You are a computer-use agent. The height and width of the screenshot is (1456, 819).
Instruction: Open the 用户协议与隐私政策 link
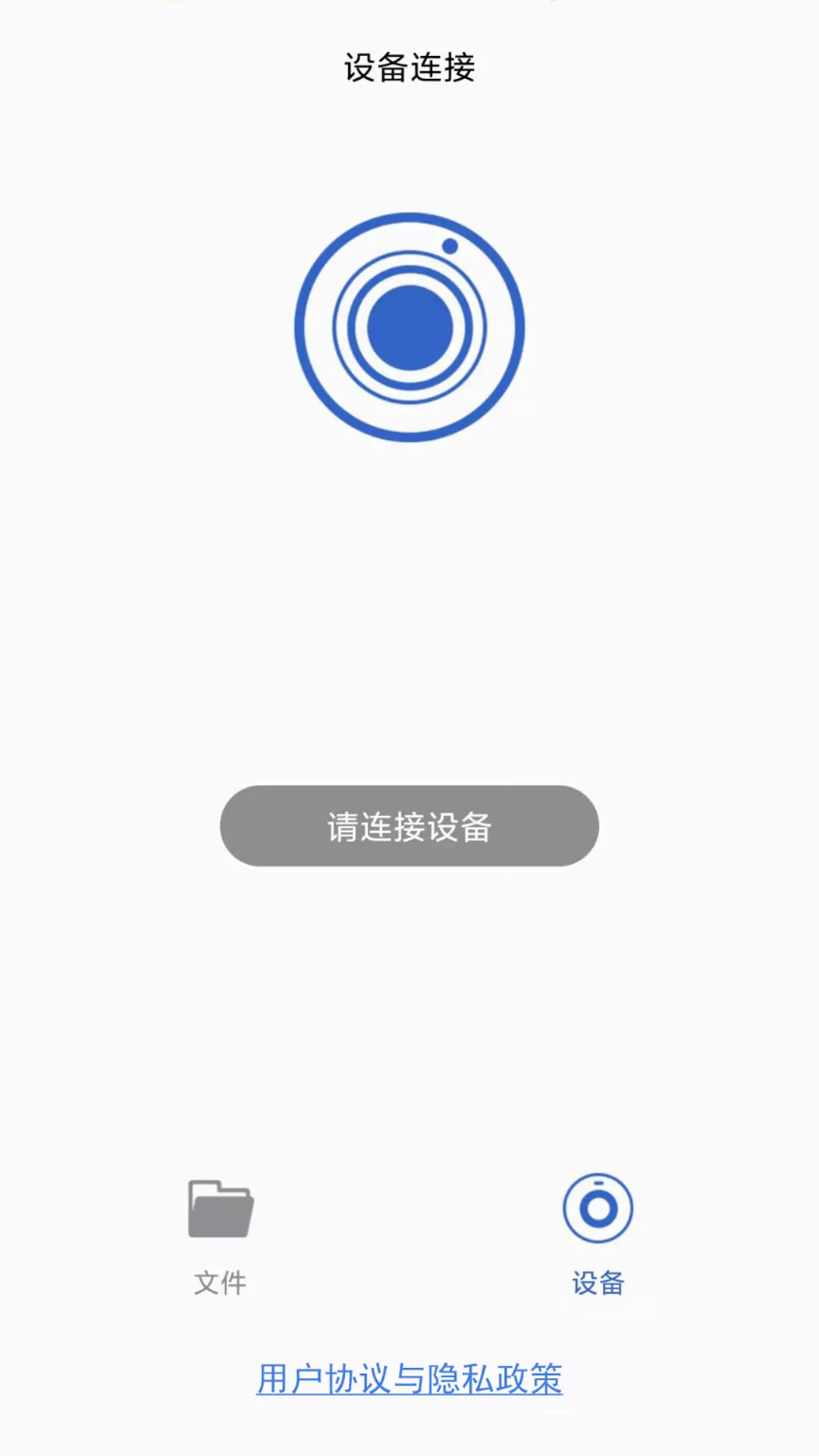409,1379
